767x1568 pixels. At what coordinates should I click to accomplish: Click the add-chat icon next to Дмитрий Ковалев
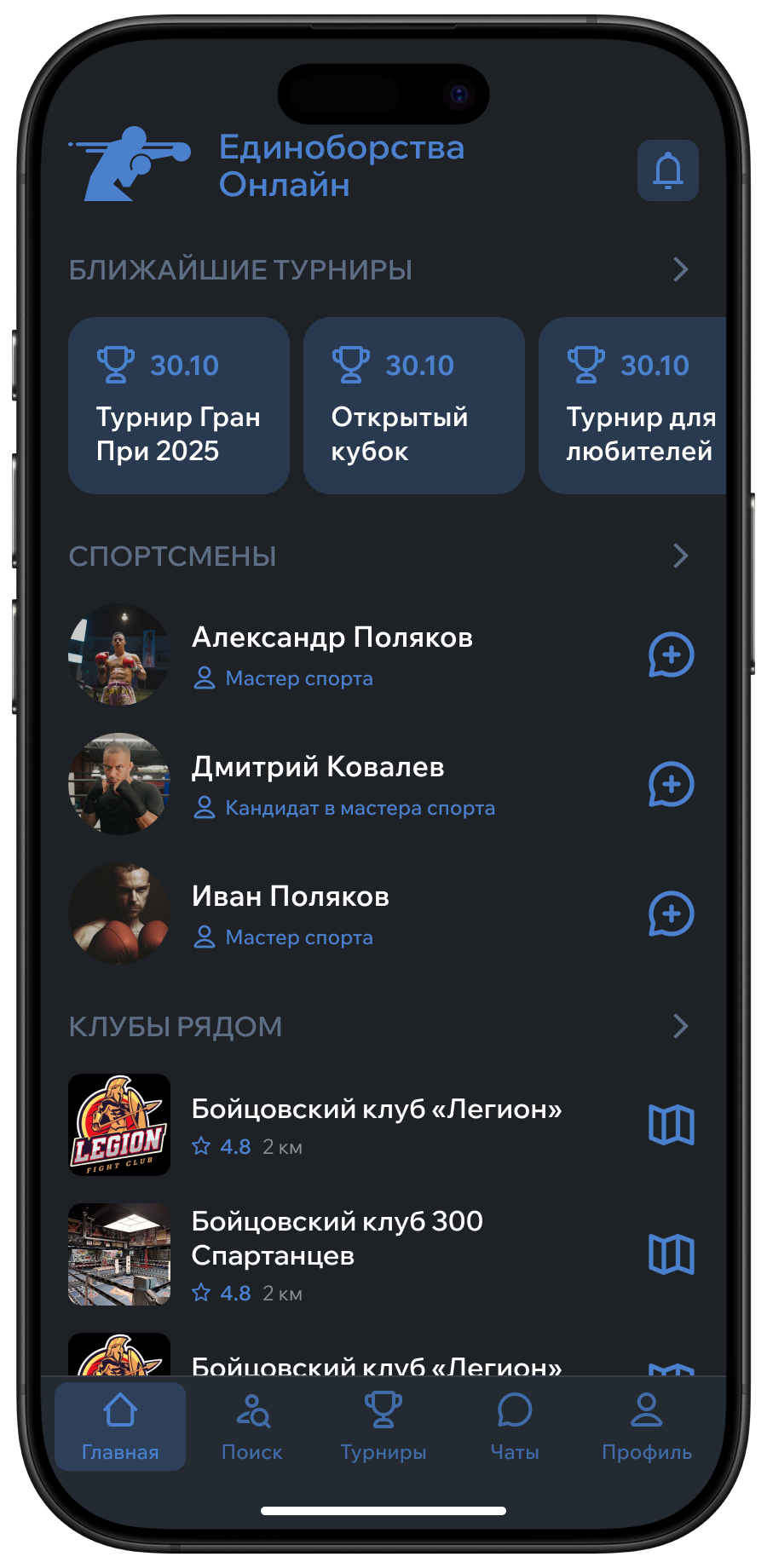point(670,785)
